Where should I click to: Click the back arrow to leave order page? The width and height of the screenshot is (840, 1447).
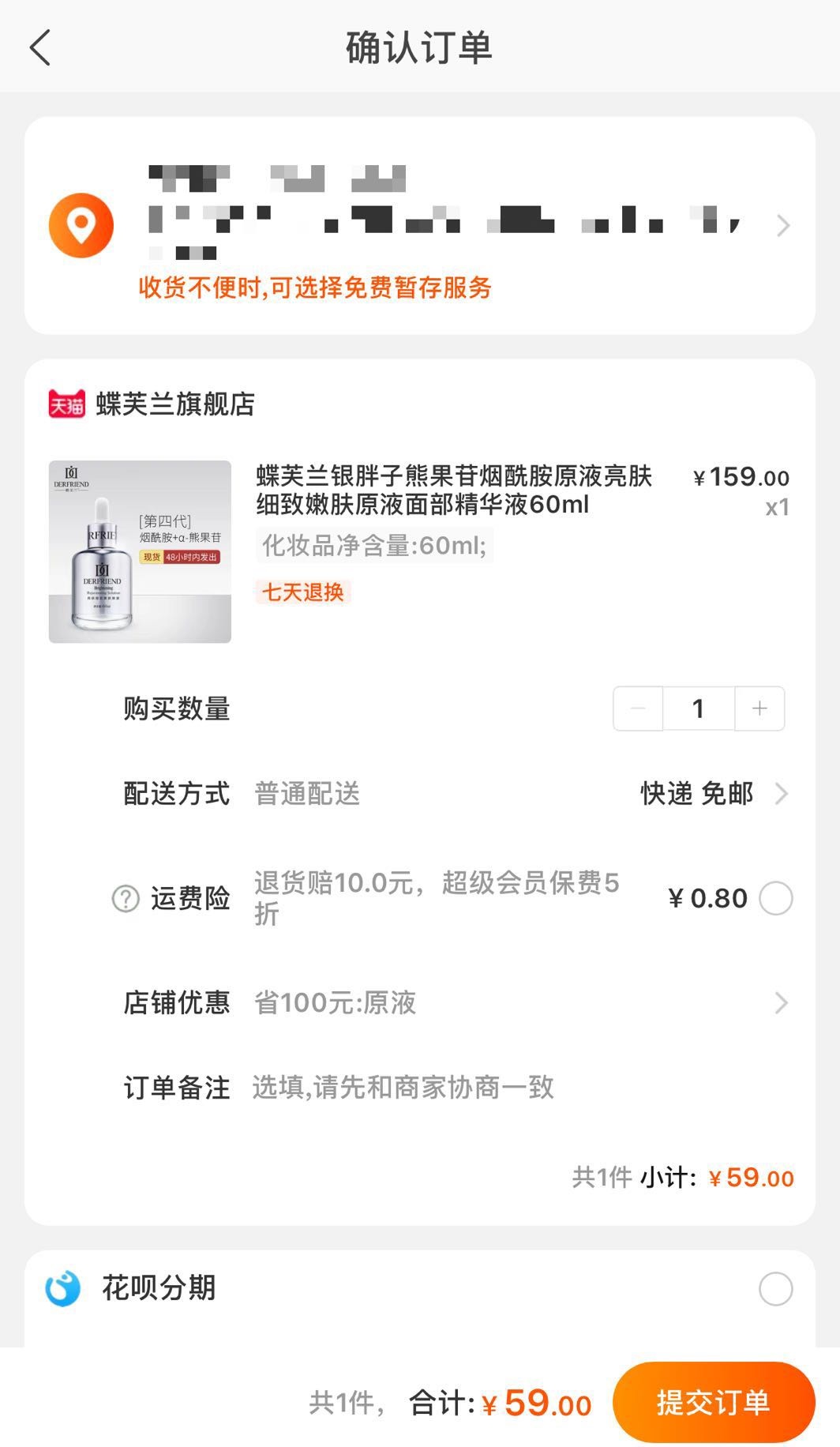click(x=39, y=47)
